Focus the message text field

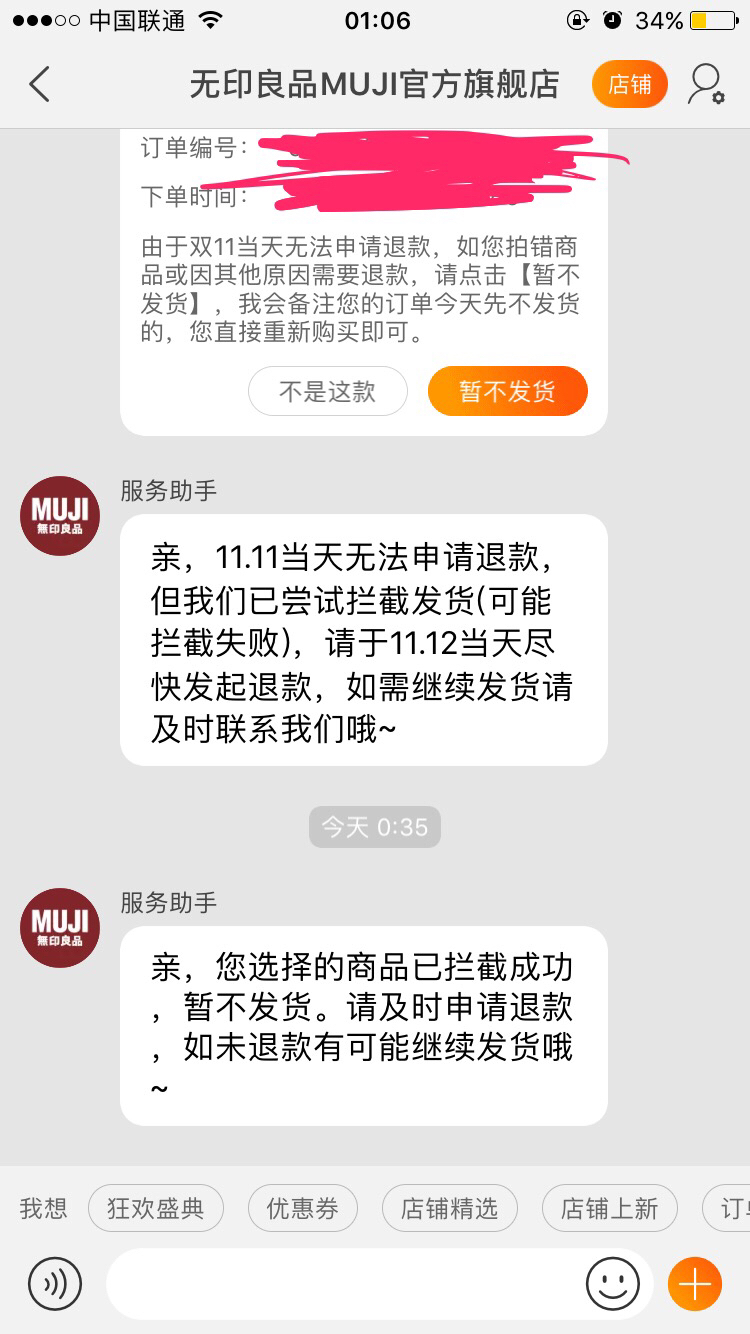(x=345, y=1283)
